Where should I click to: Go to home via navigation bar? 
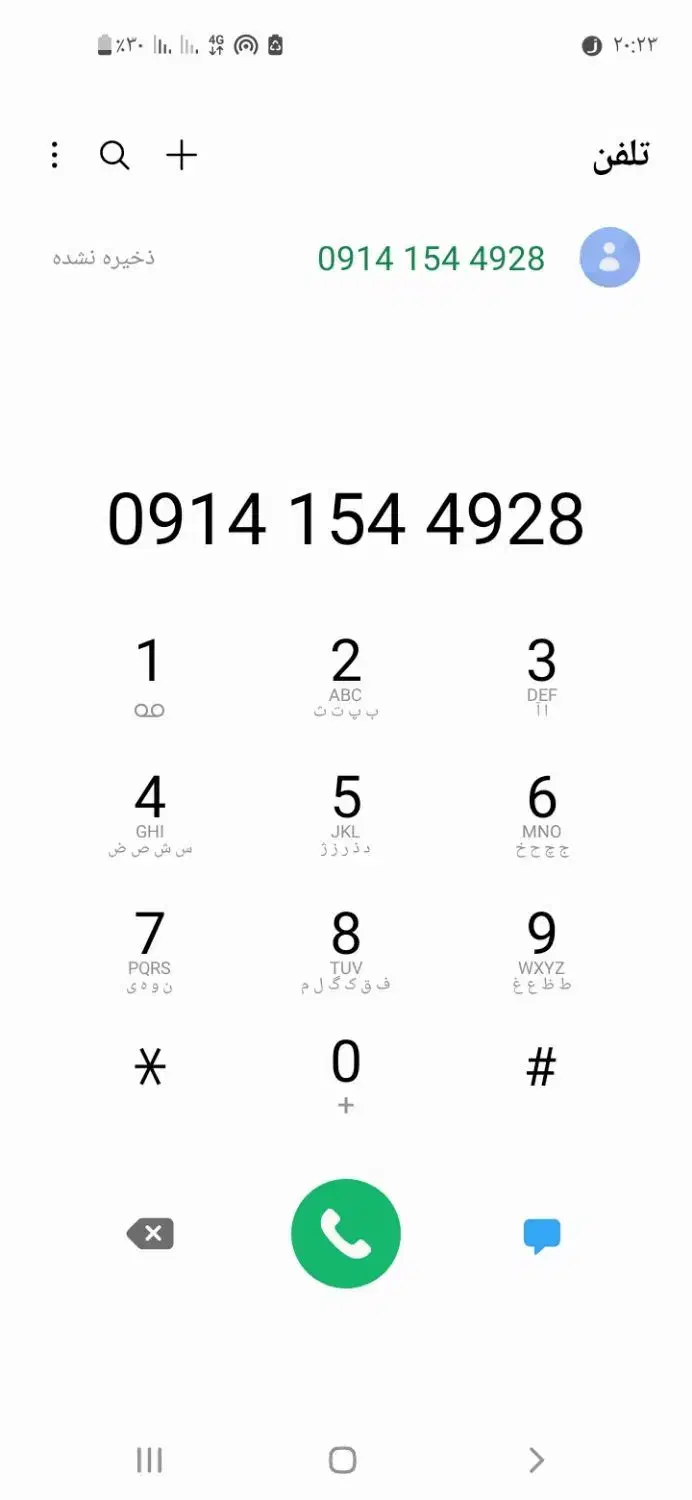(342, 1460)
